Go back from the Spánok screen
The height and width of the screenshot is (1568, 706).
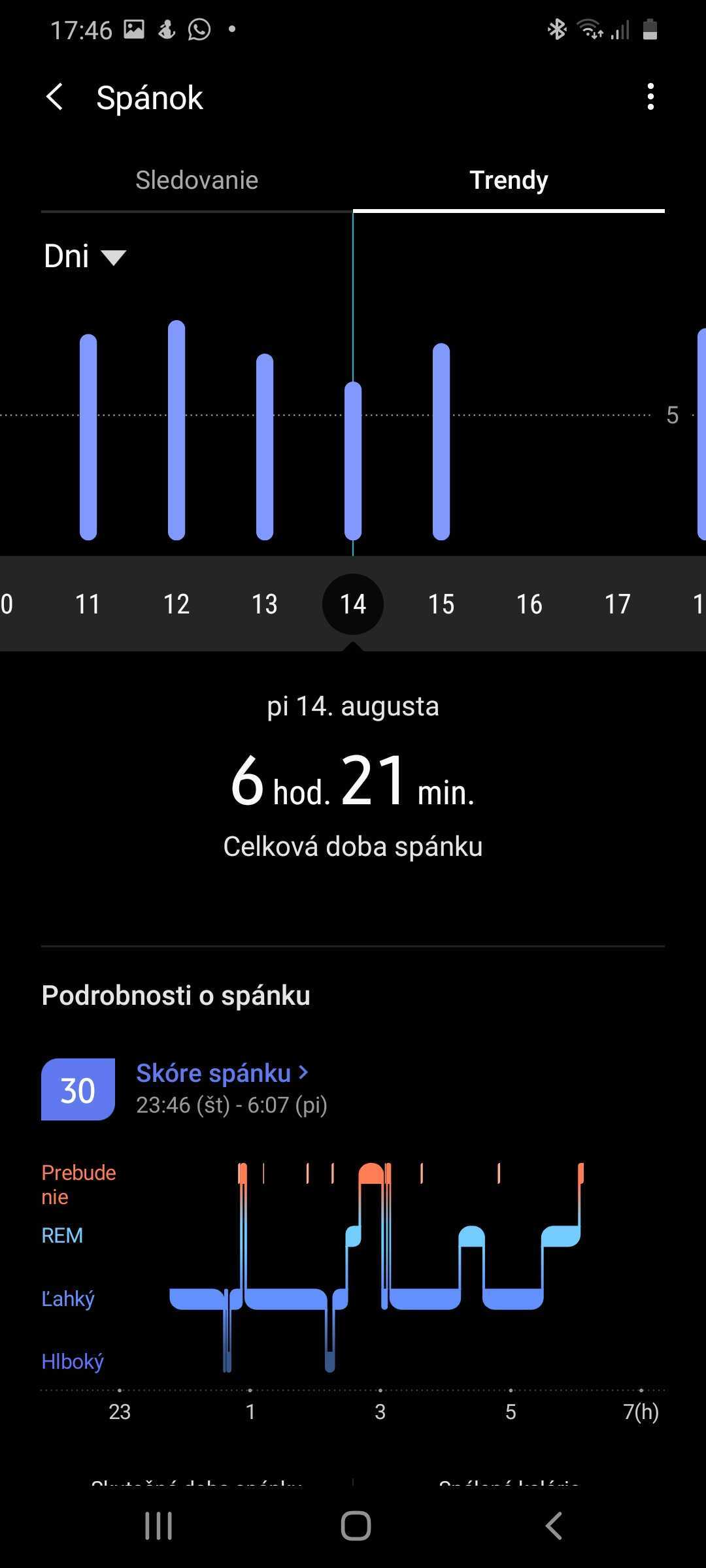(55, 97)
